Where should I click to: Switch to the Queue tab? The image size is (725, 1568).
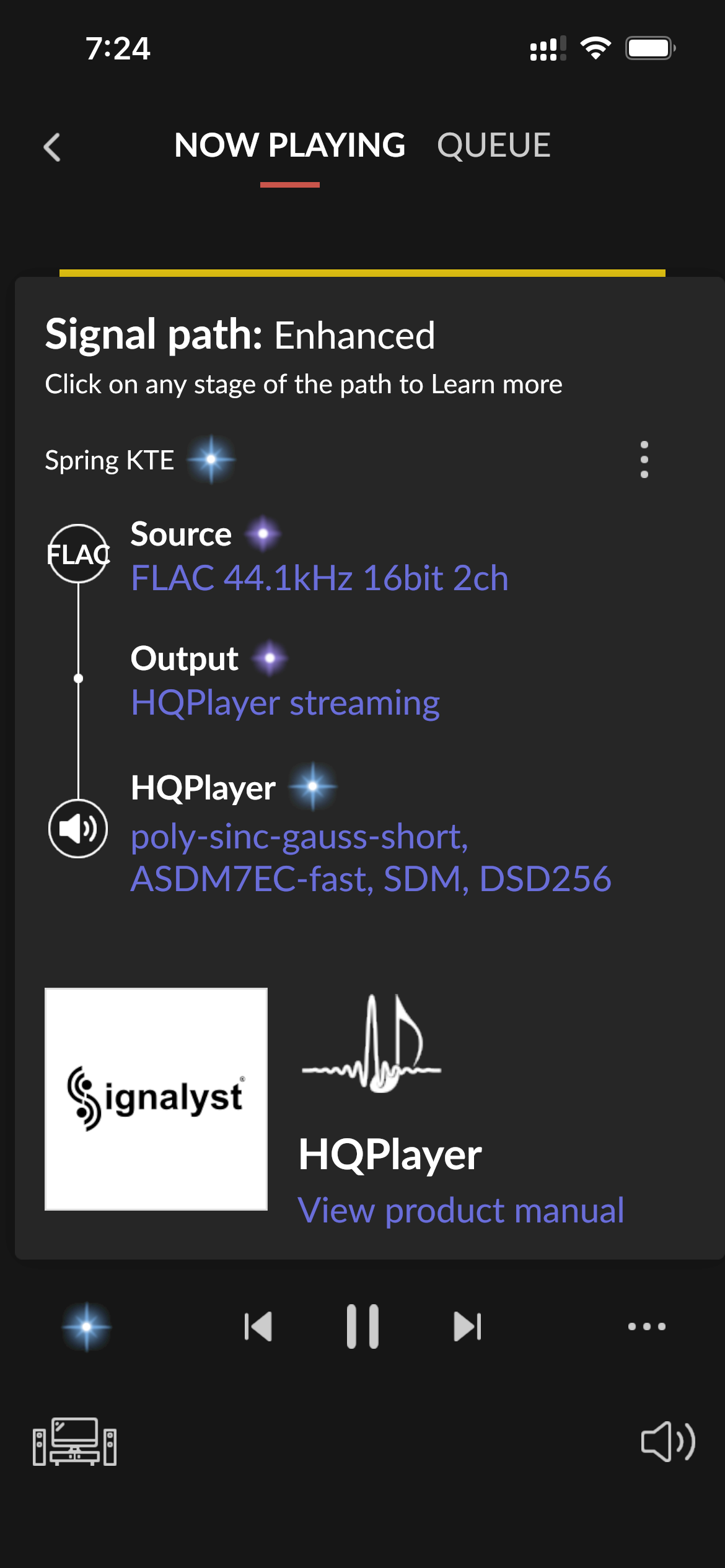tap(493, 146)
